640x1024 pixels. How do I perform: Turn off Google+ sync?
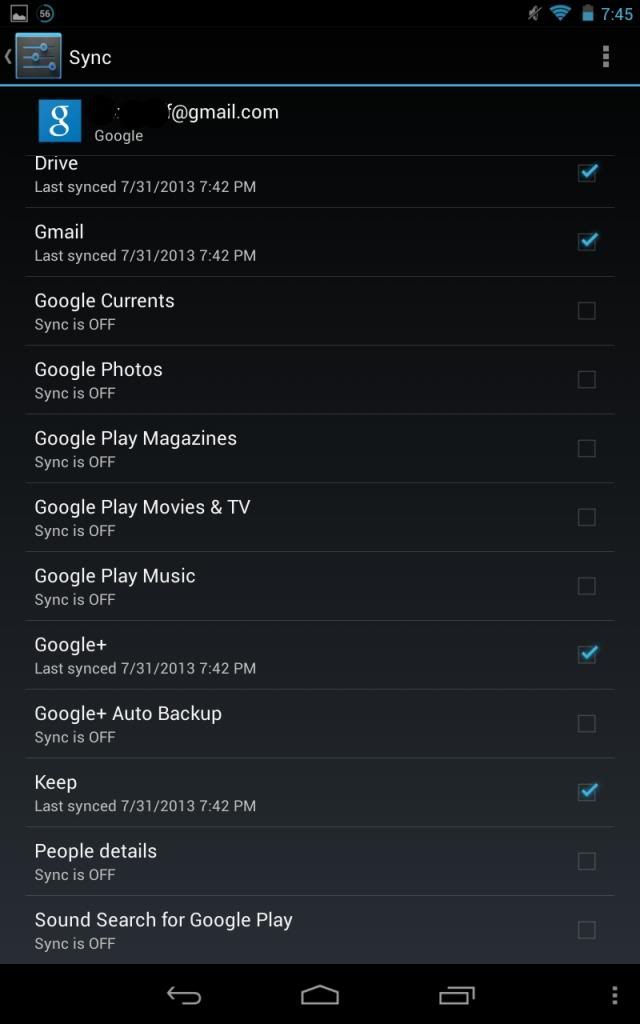click(x=587, y=655)
